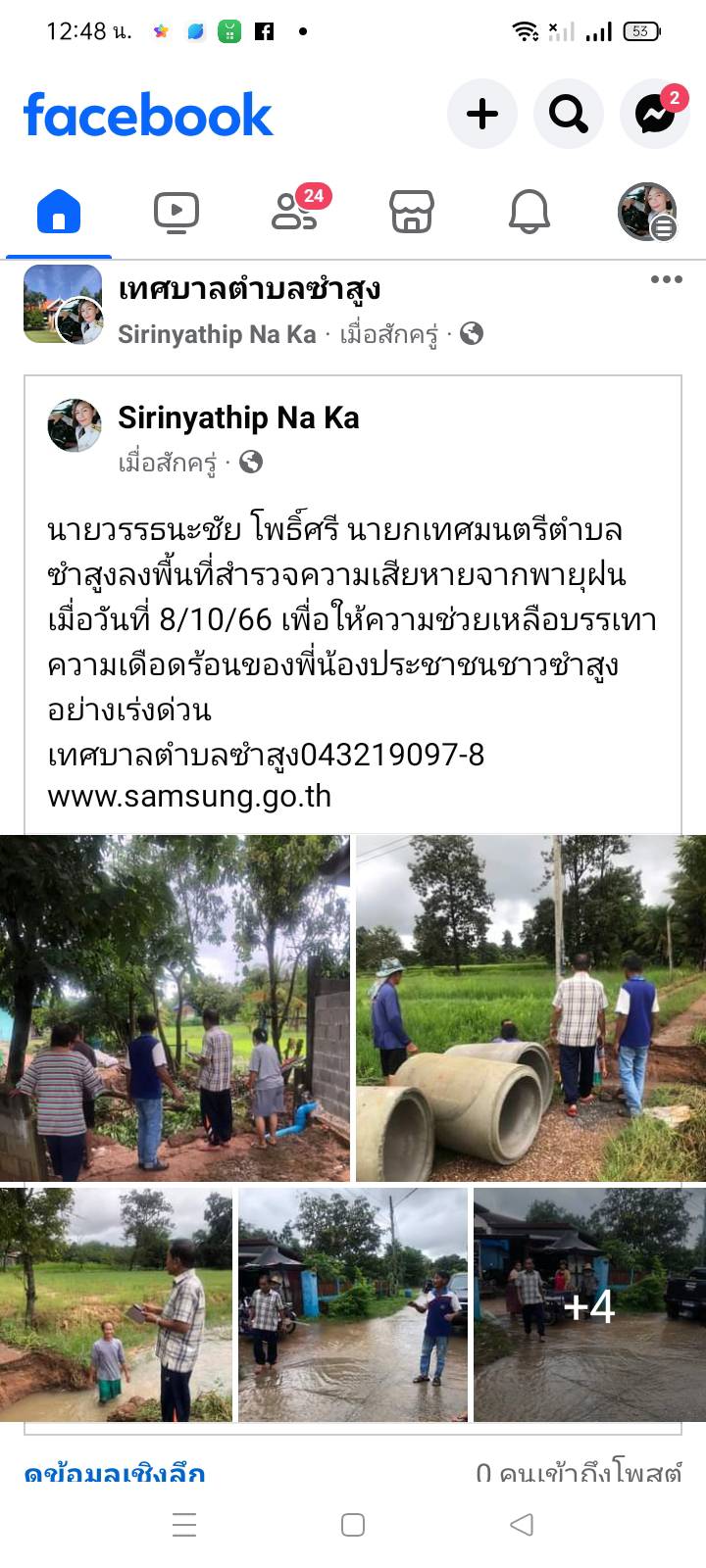Open the profile menu tab
The image size is (706, 1568).
(x=647, y=212)
